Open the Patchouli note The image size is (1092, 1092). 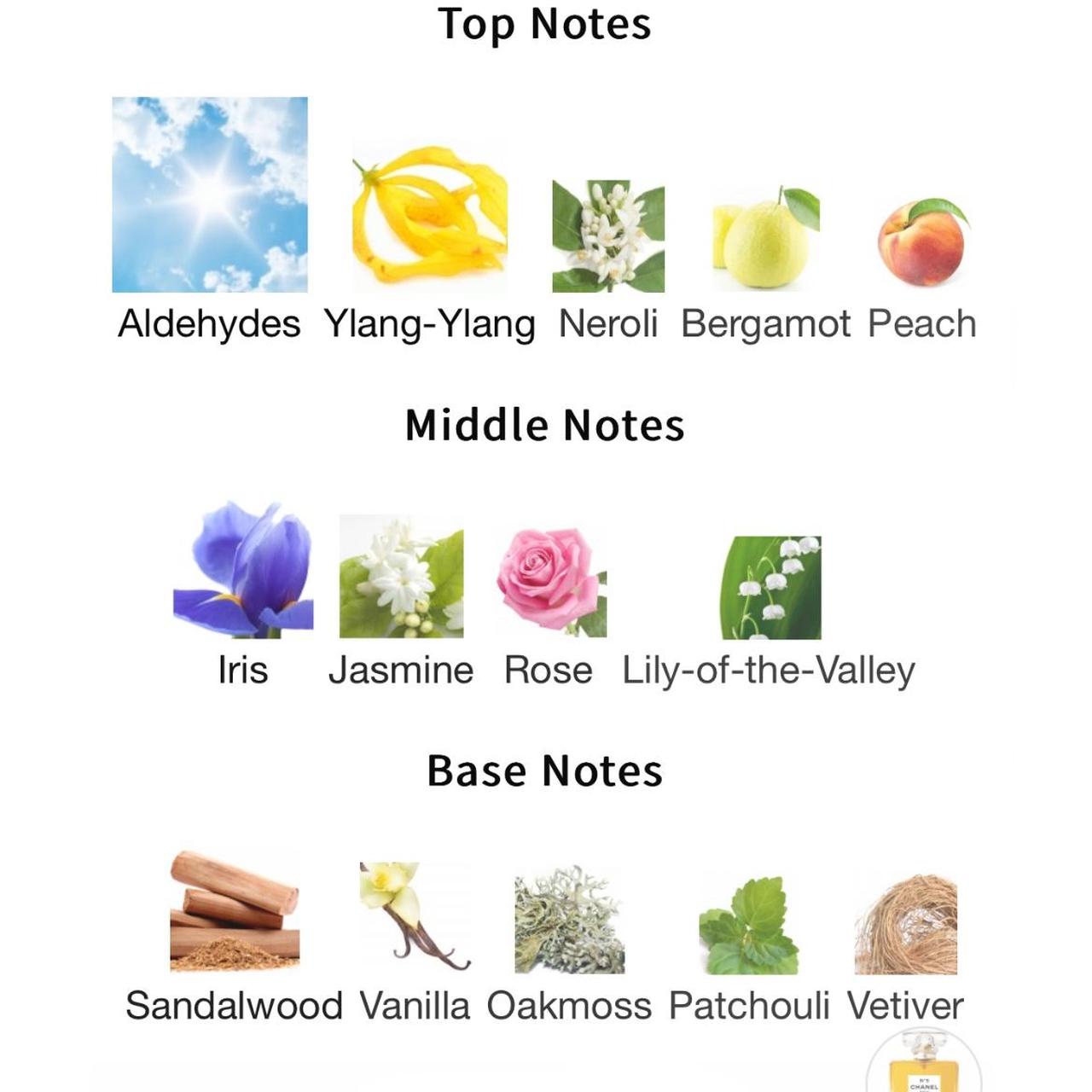click(x=748, y=926)
